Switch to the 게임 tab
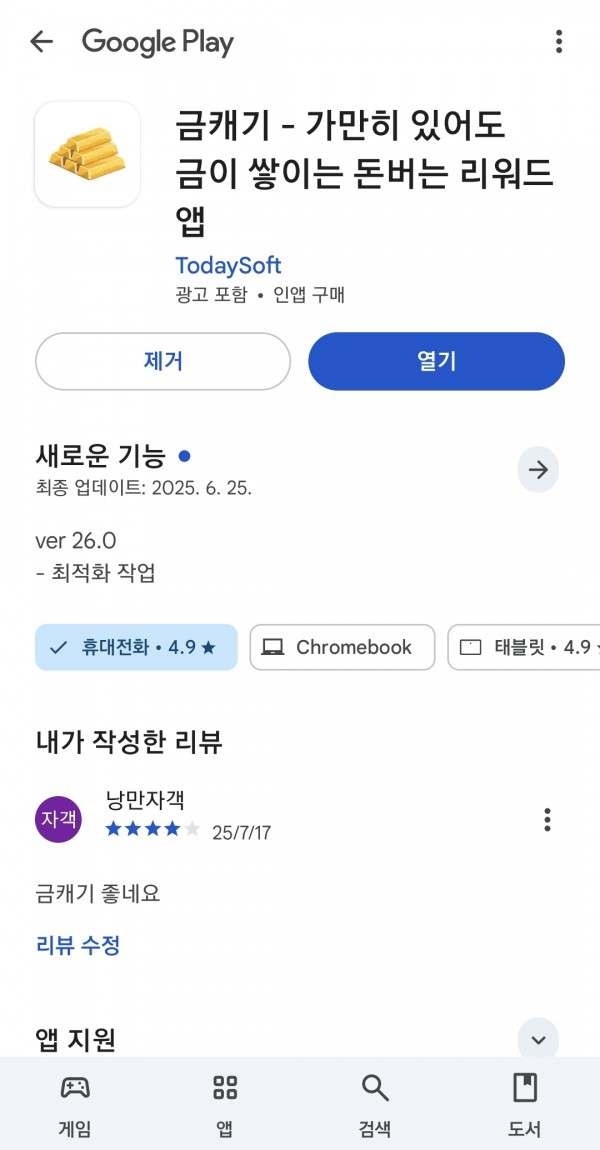 click(x=75, y=1104)
